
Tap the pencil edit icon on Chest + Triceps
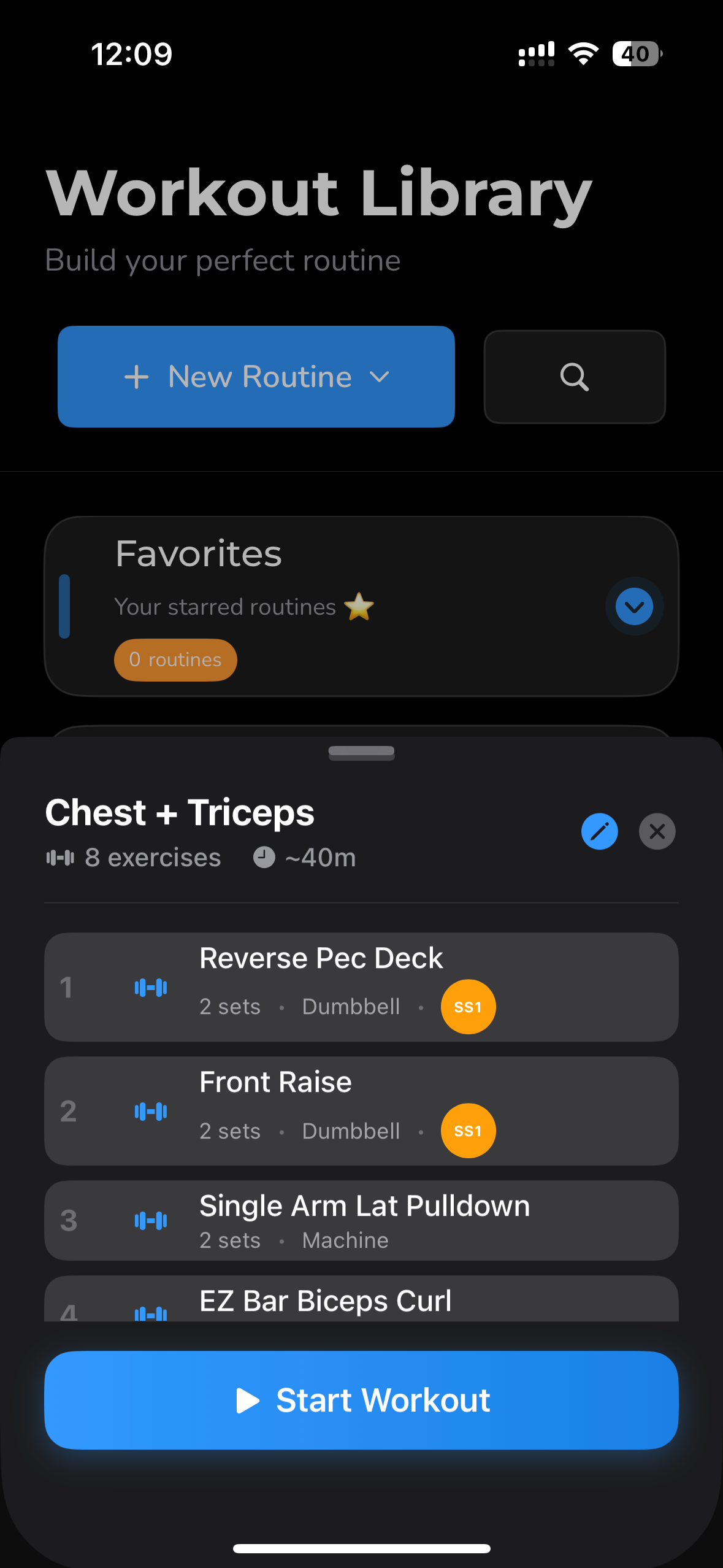pyautogui.click(x=599, y=831)
